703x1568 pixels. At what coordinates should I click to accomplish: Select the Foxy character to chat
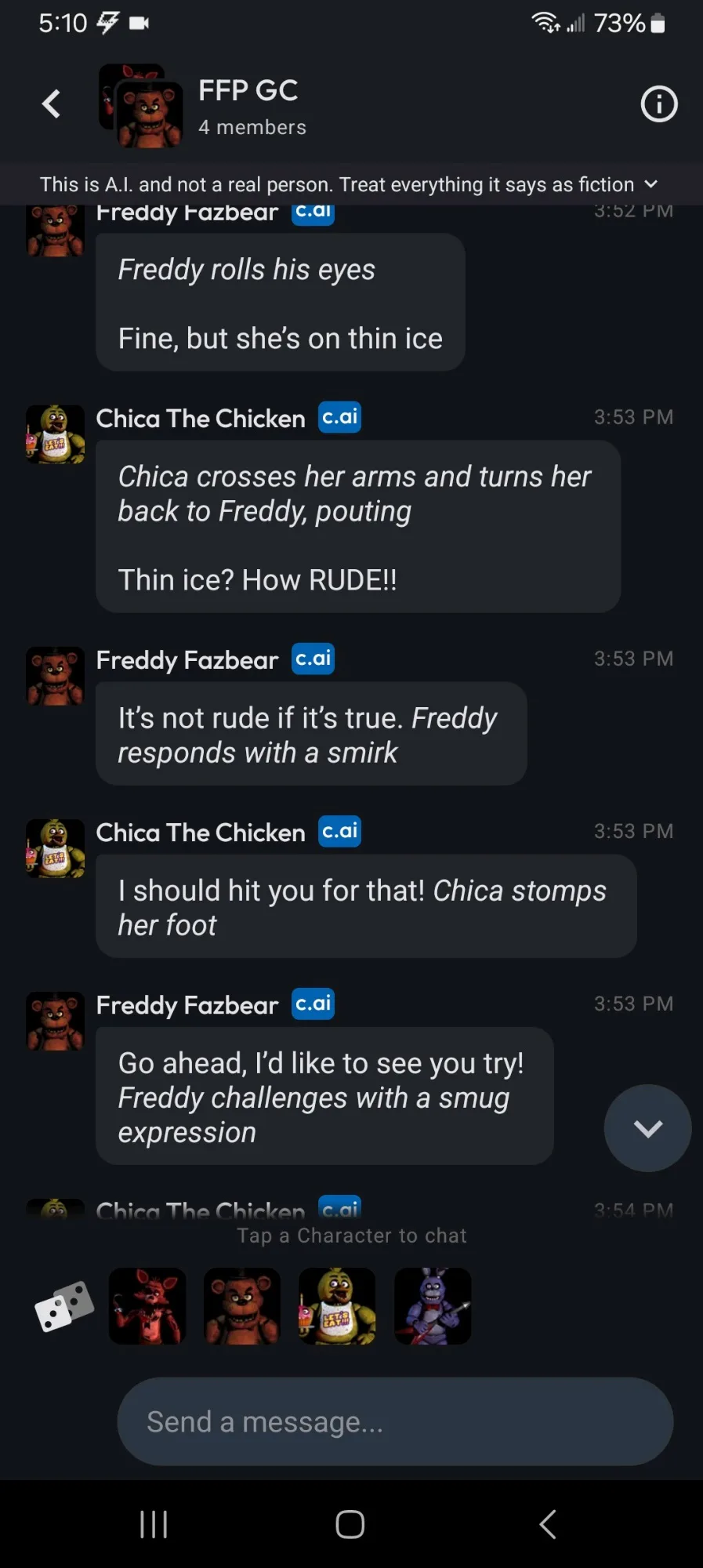147,1306
